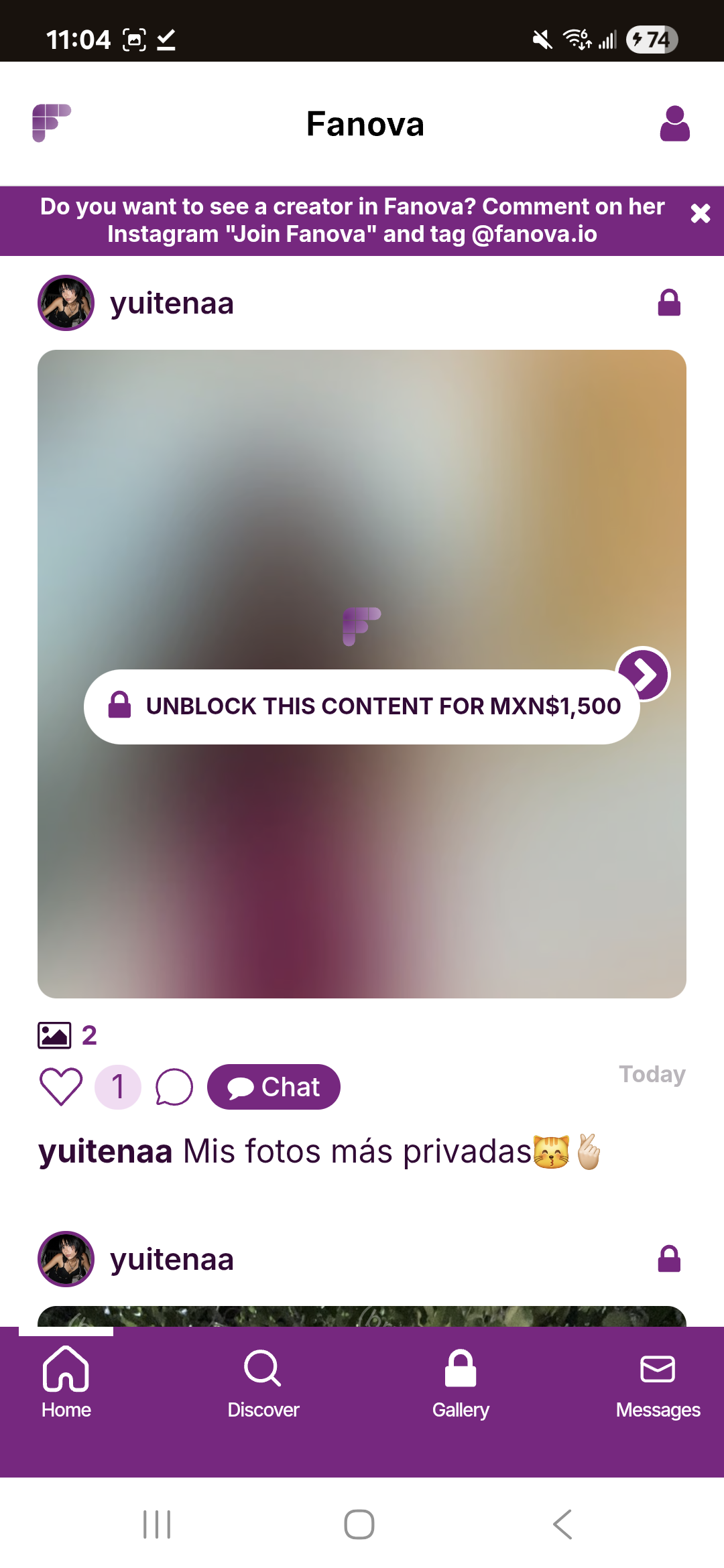Screen dimensions: 724x1568
Task: Unblock this content for MXN$1,500
Action: pyautogui.click(x=362, y=706)
